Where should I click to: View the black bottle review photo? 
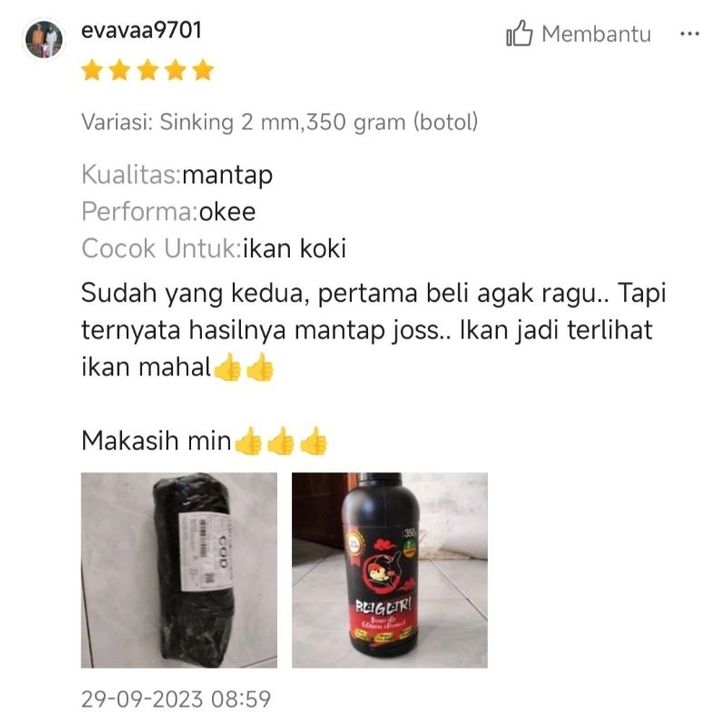tap(389, 570)
